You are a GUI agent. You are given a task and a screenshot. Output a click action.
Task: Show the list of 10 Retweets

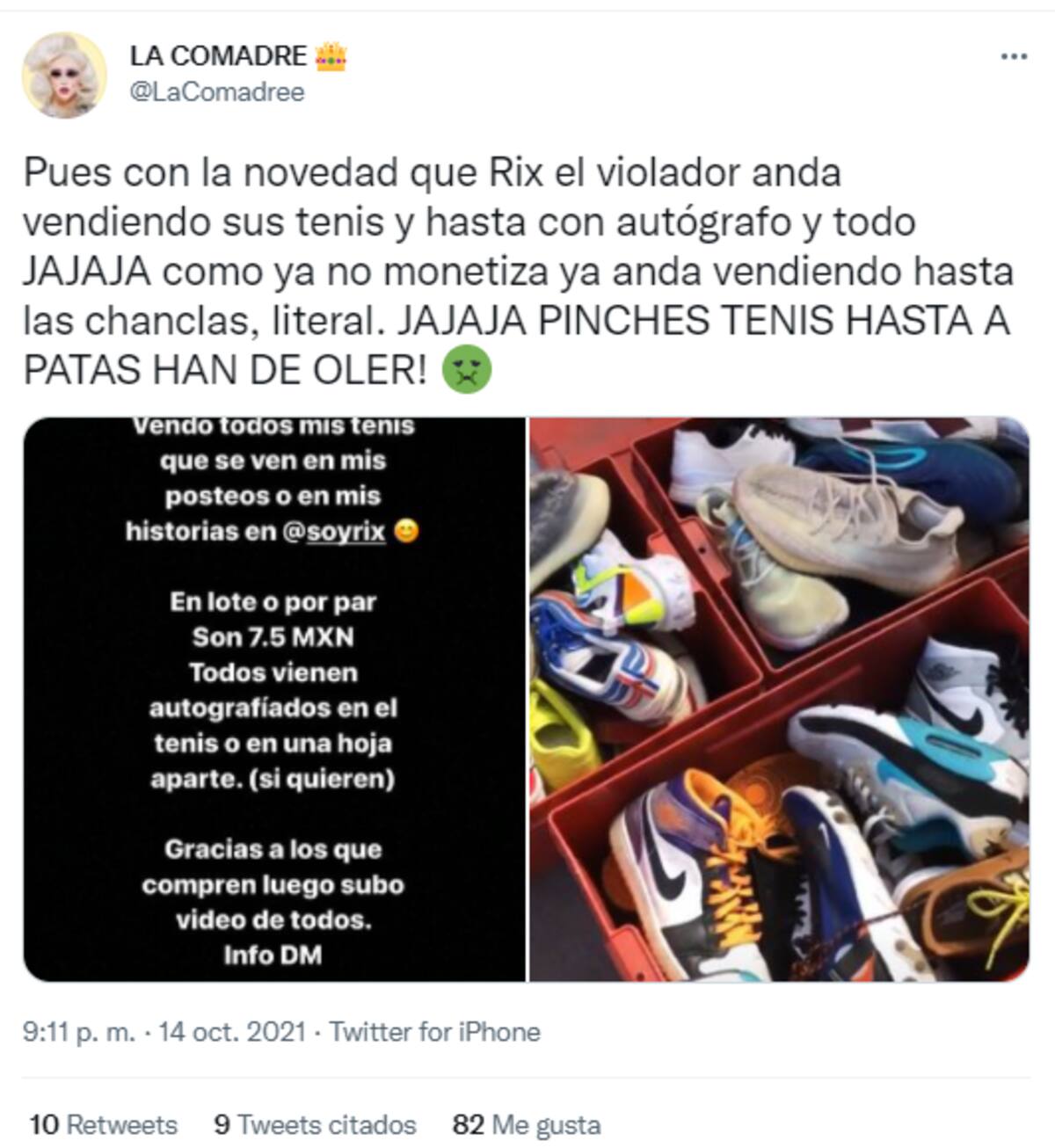click(103, 1124)
